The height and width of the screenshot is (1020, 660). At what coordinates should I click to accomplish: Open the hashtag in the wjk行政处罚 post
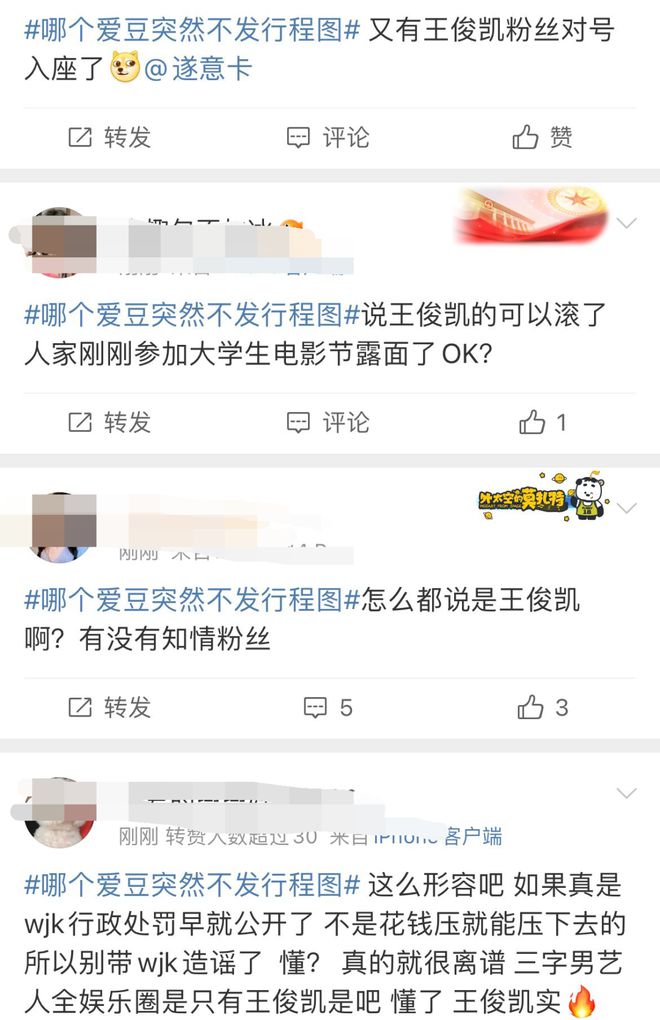pos(192,885)
